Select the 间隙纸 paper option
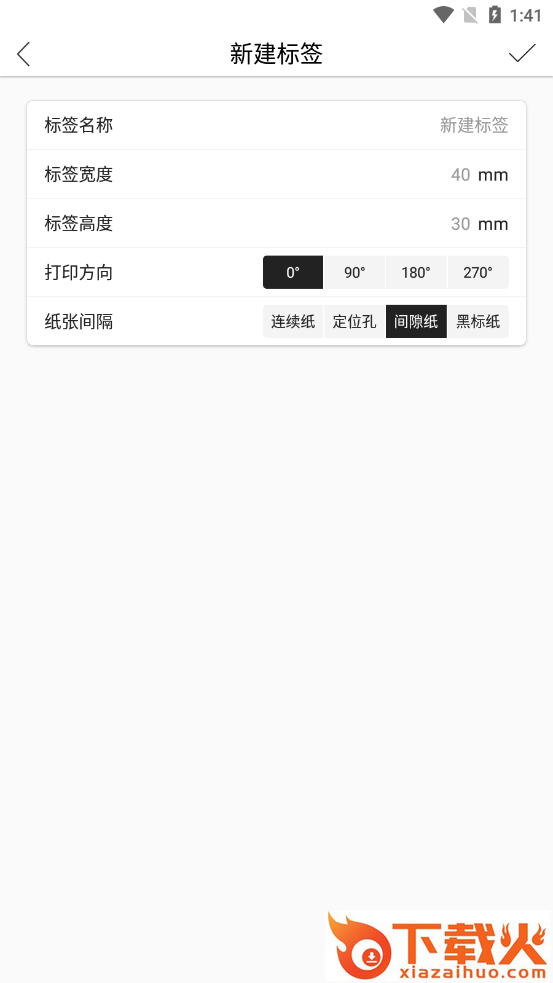The height and width of the screenshot is (983, 553). [x=416, y=322]
